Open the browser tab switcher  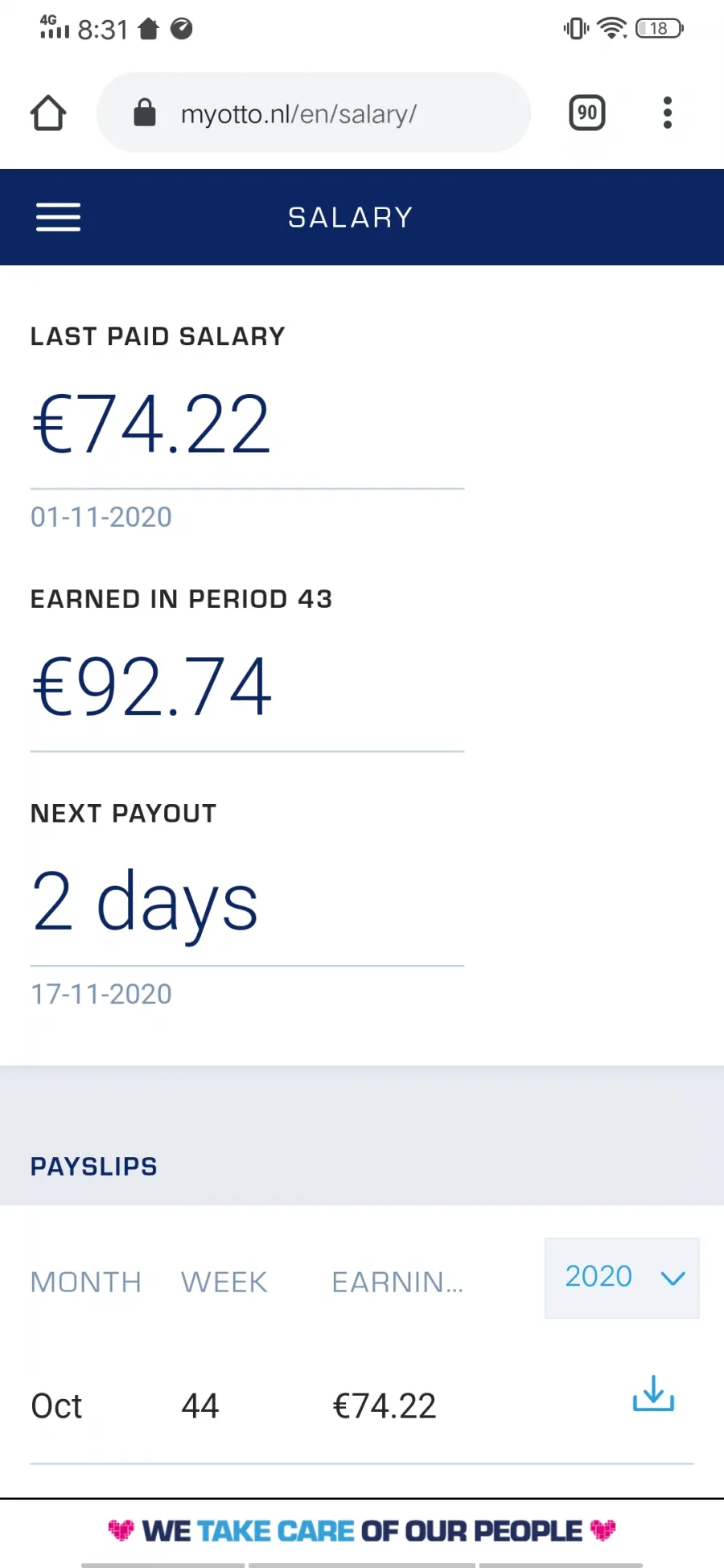(x=587, y=113)
